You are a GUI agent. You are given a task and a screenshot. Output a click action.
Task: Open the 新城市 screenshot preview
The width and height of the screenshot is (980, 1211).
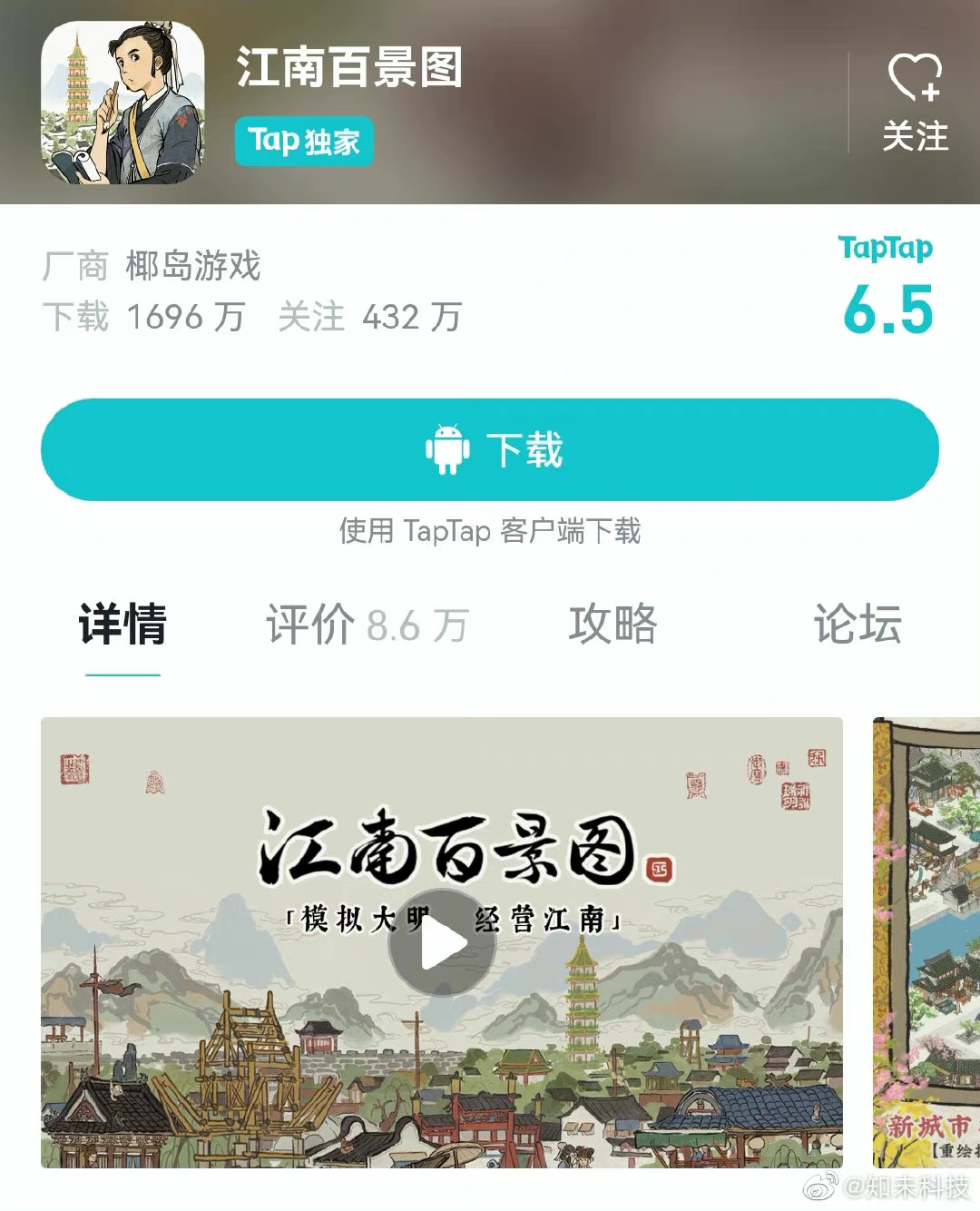tap(926, 942)
